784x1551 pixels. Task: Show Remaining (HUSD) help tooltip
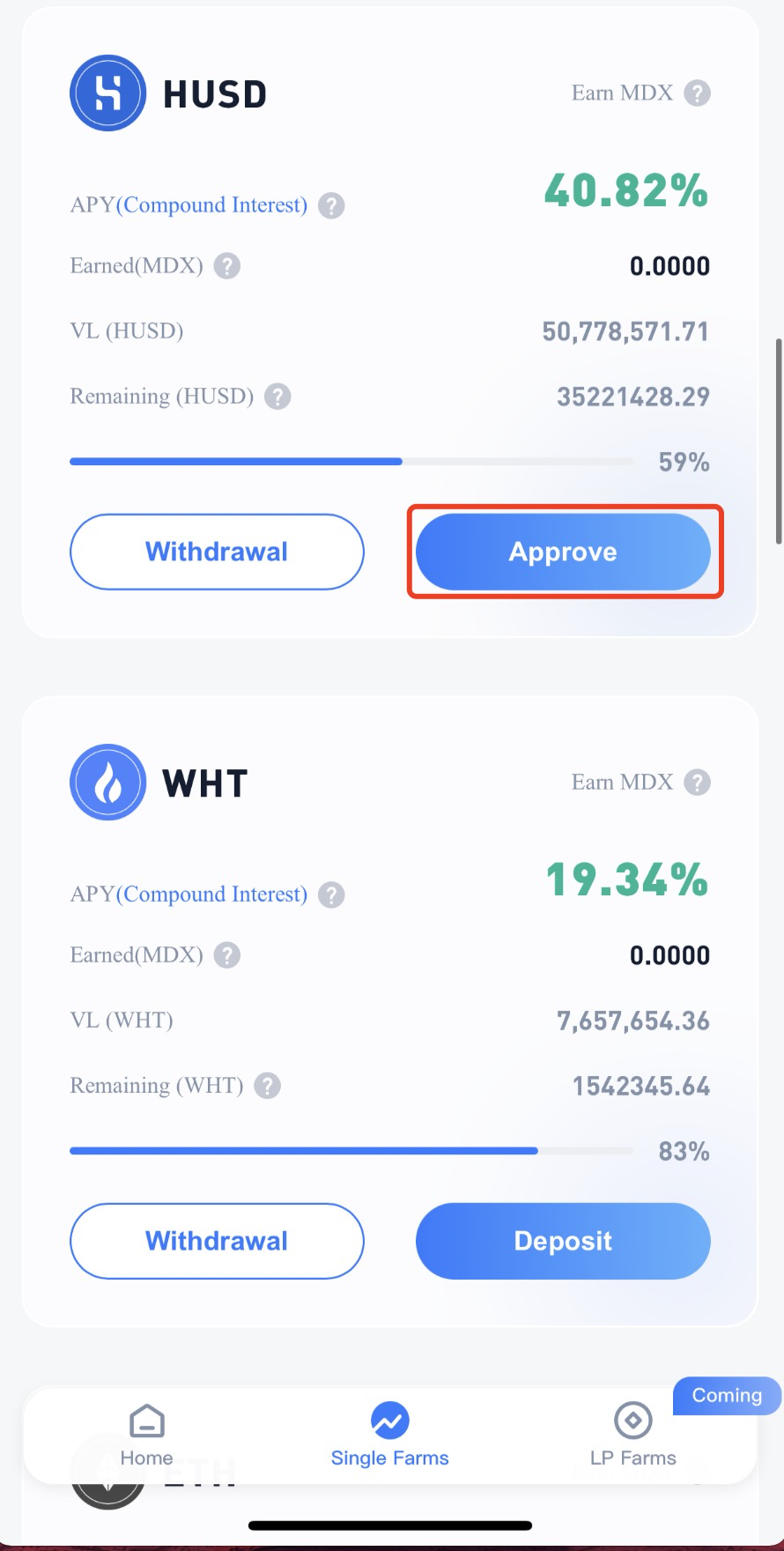[277, 396]
